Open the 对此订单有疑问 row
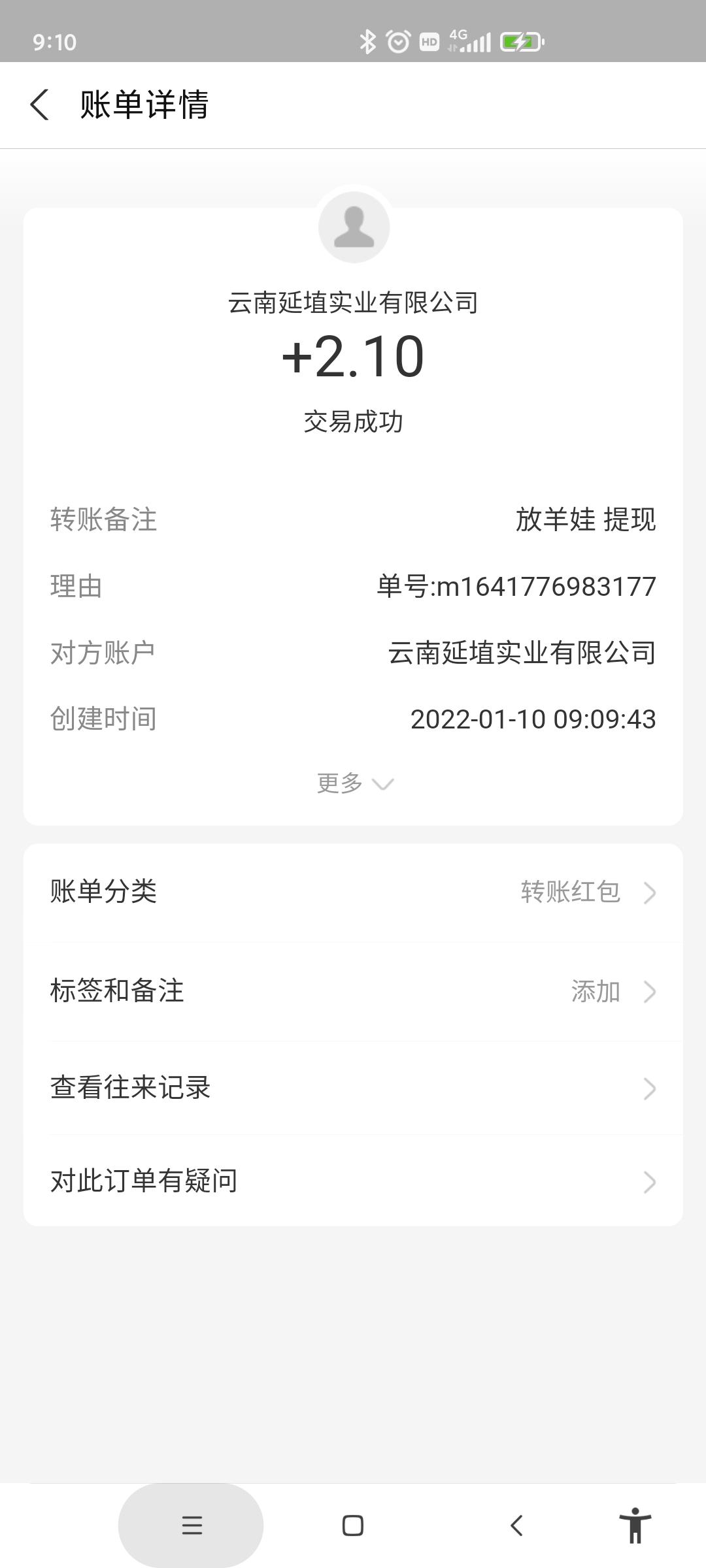Image resolution: width=706 pixels, height=1568 pixels. (353, 1182)
